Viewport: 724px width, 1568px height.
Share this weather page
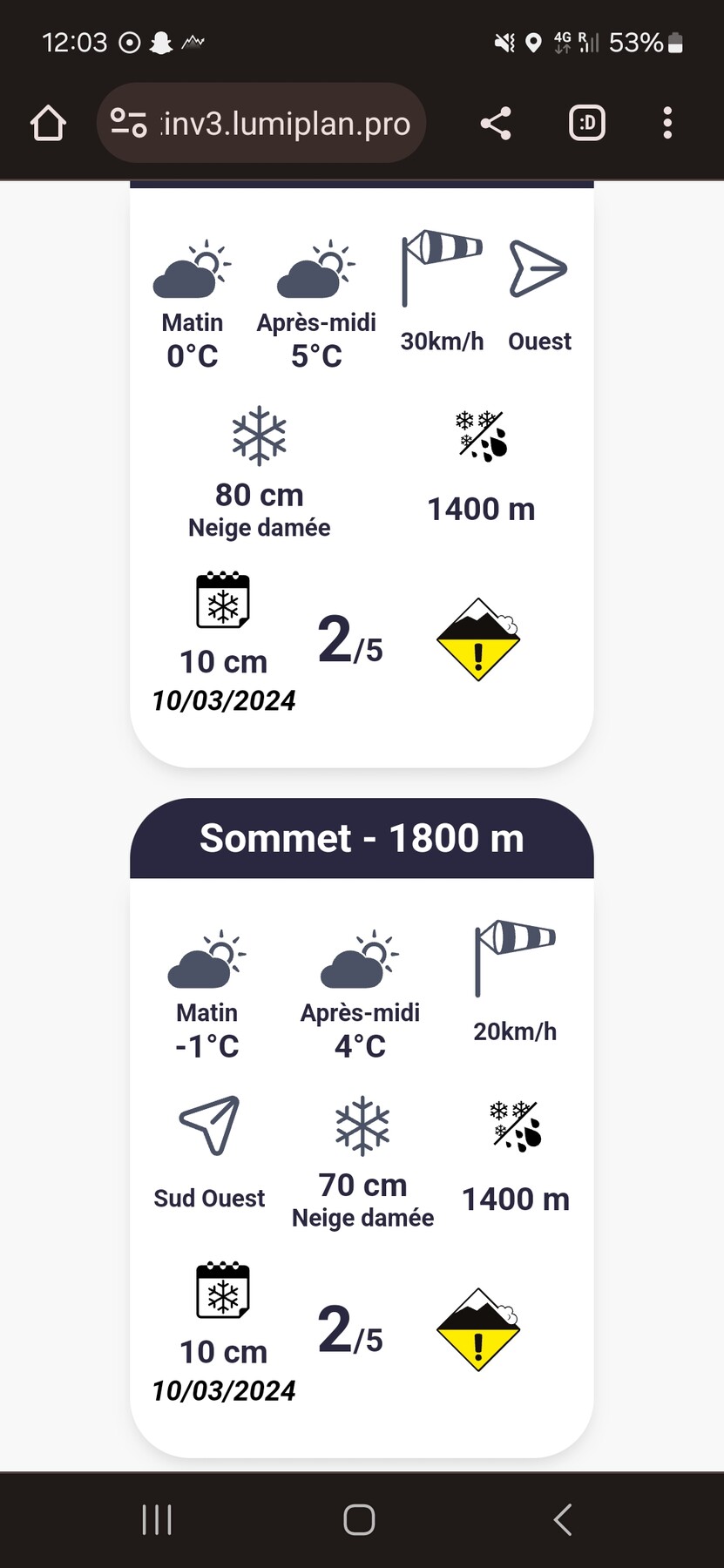coord(496,123)
